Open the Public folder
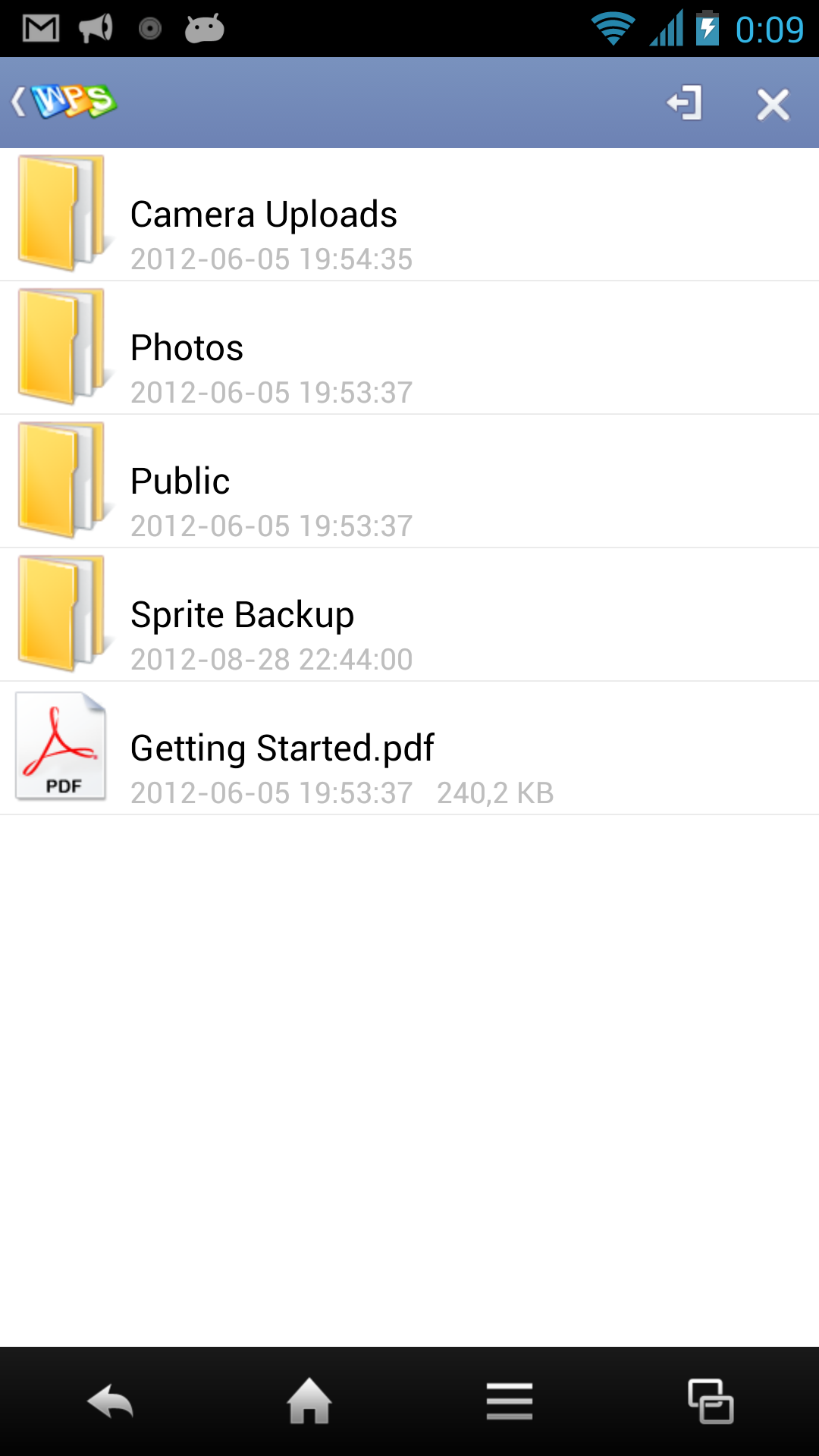The height and width of the screenshot is (1456, 819). pyautogui.click(x=409, y=482)
